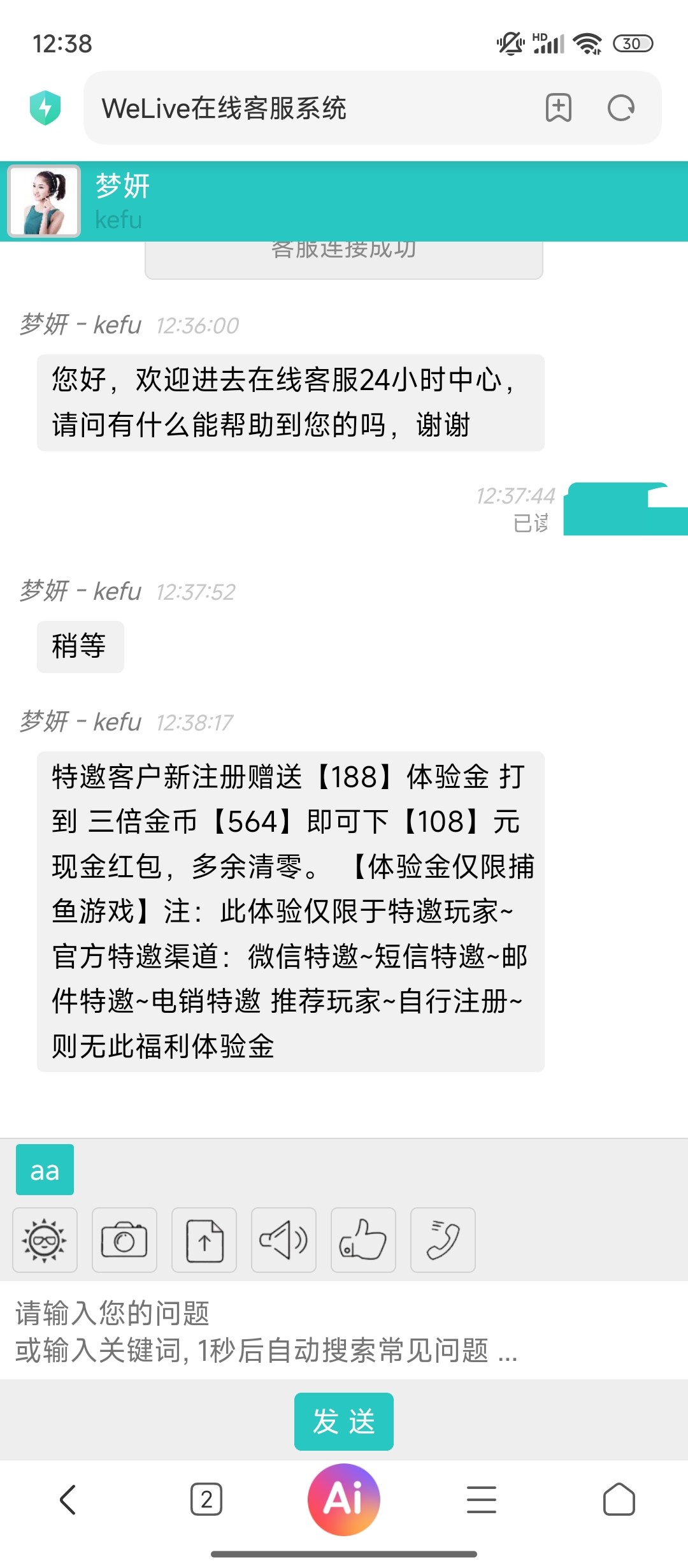
Task: Upload a file to the chat
Action: point(204,1240)
